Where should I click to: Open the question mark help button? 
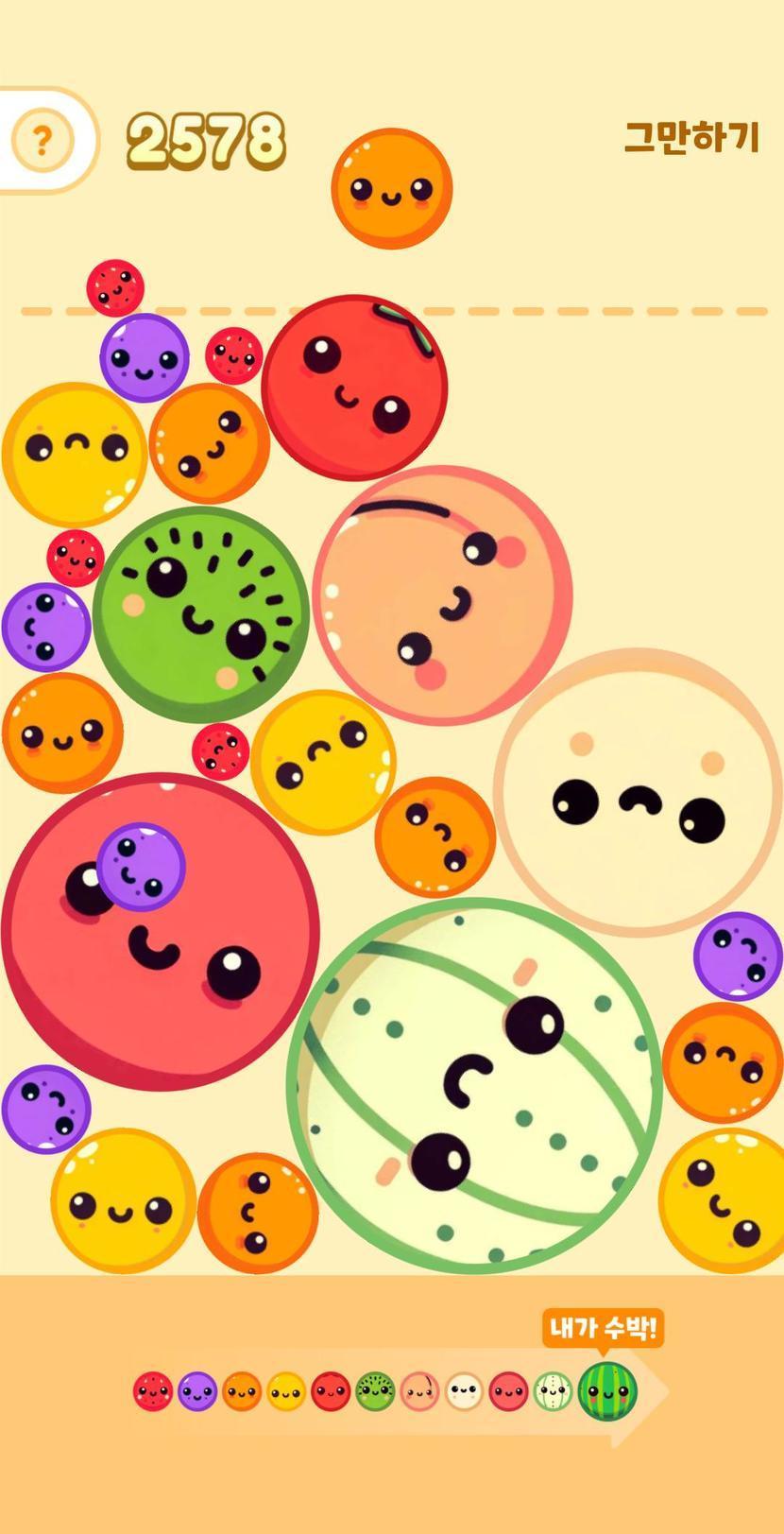42,141
